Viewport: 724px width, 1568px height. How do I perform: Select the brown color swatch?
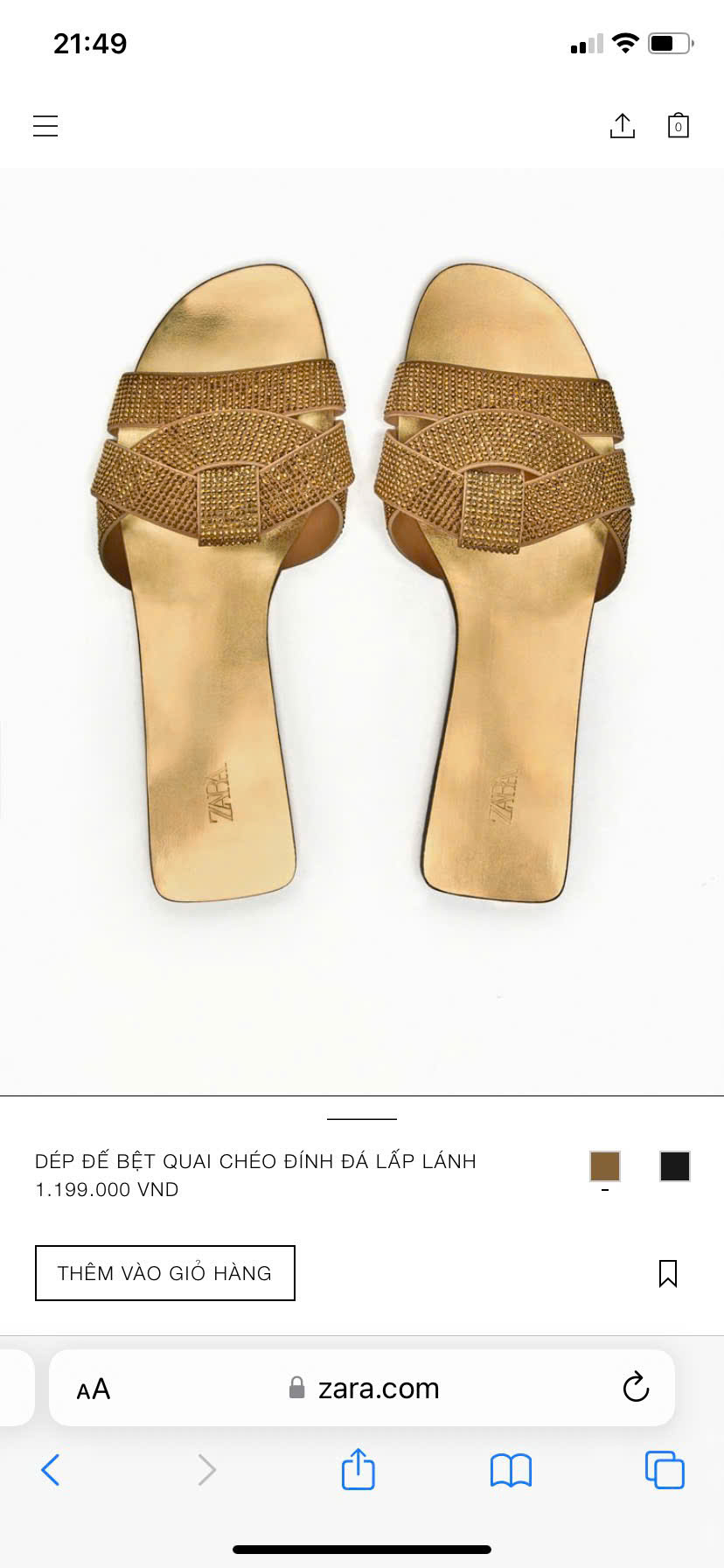pyautogui.click(x=604, y=1166)
